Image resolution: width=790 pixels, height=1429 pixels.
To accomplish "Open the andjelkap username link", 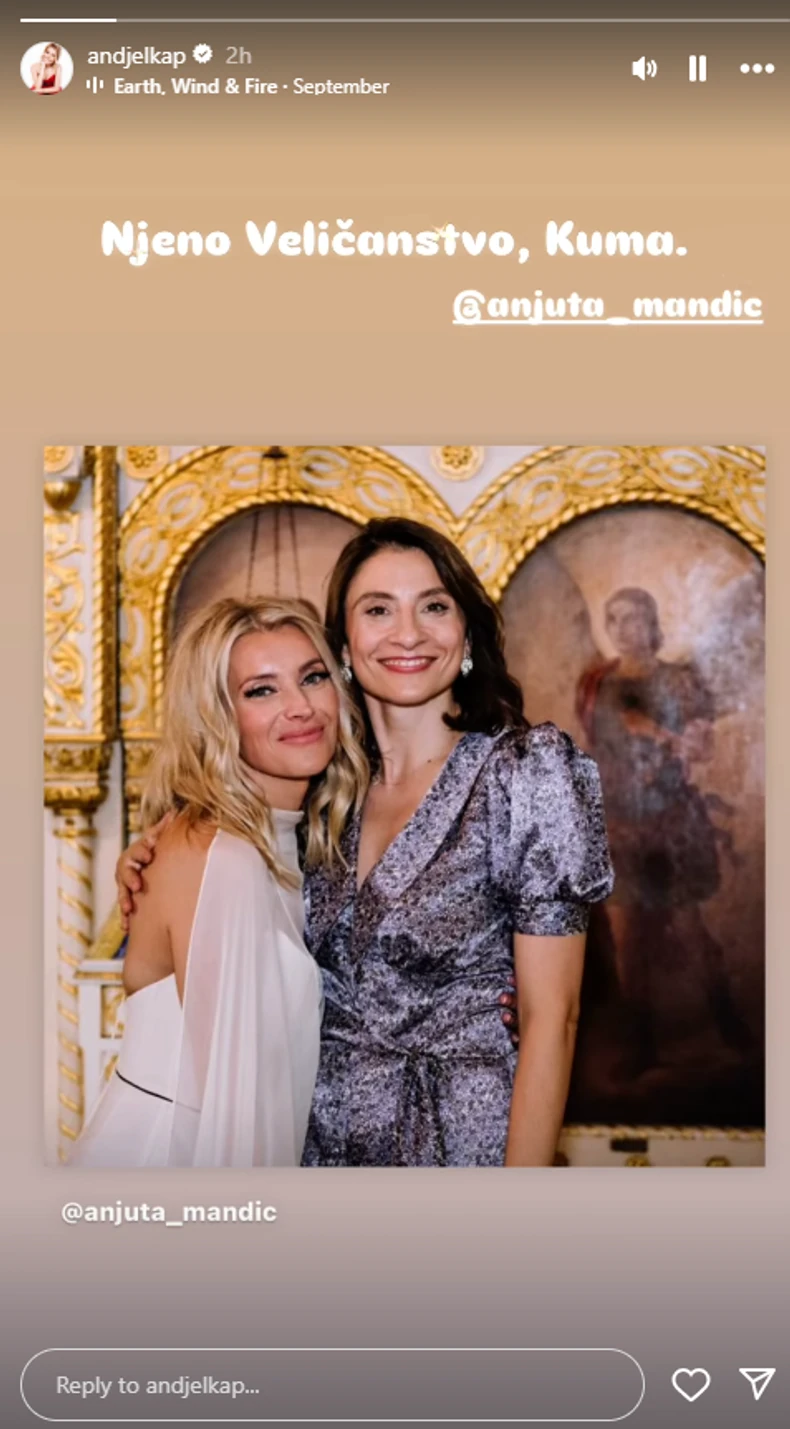I will (x=136, y=55).
